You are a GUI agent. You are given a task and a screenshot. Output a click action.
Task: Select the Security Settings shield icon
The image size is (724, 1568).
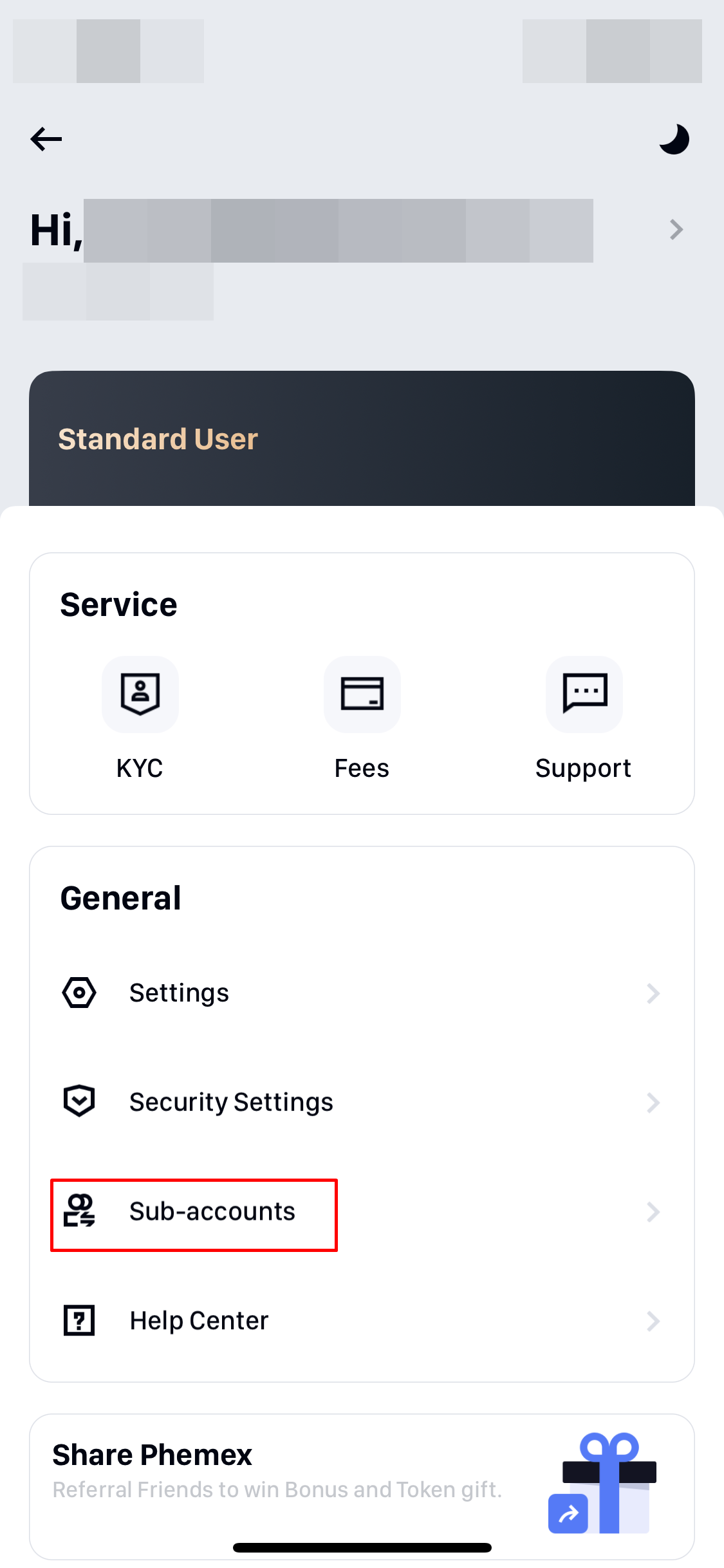[x=78, y=1101]
